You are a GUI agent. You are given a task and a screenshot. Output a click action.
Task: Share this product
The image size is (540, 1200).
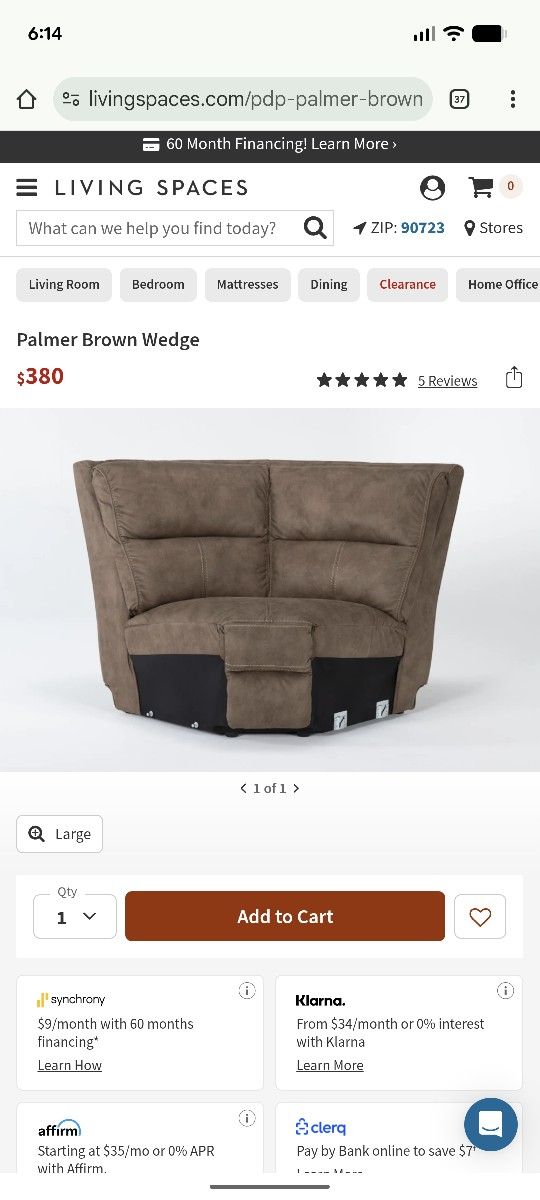(514, 377)
